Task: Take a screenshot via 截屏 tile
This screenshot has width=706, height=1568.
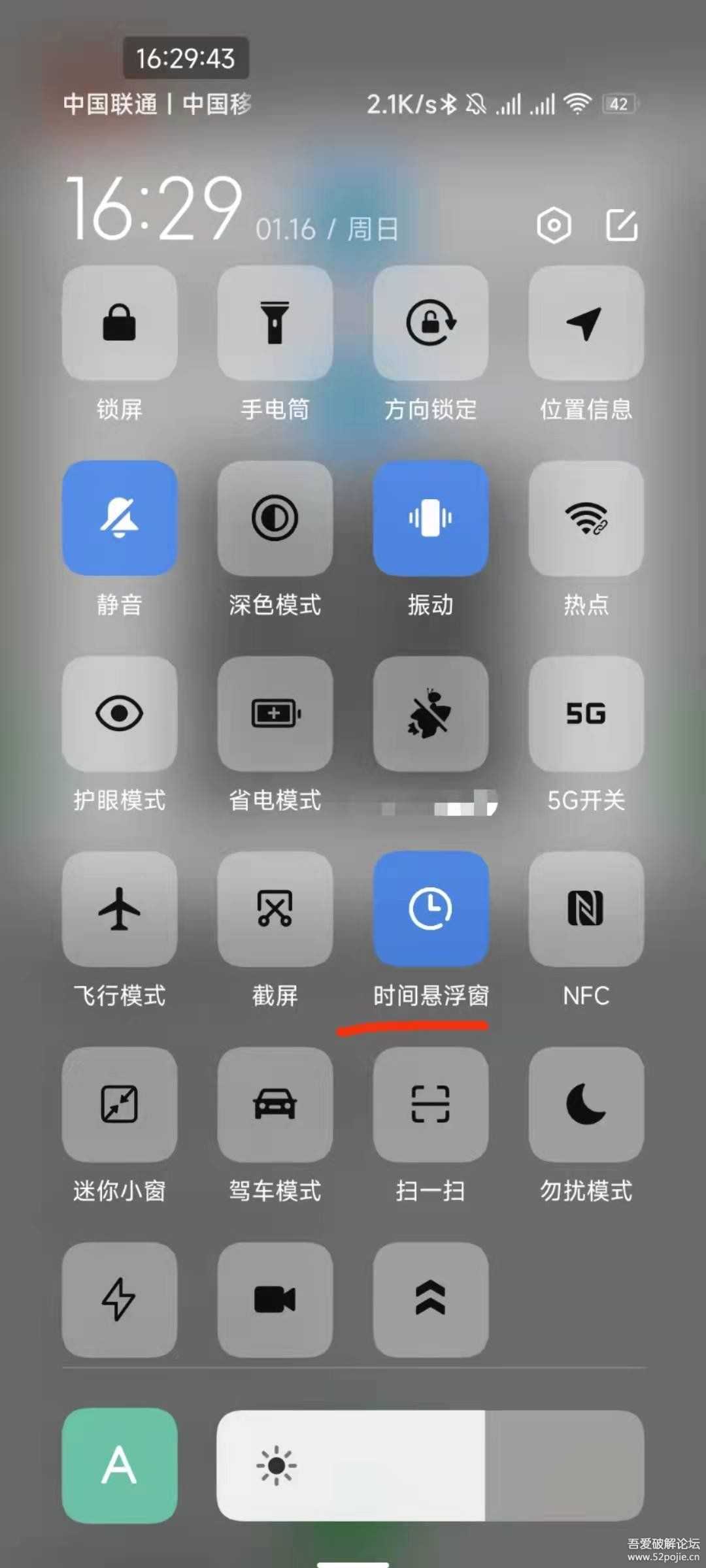Action: pyautogui.click(x=275, y=909)
